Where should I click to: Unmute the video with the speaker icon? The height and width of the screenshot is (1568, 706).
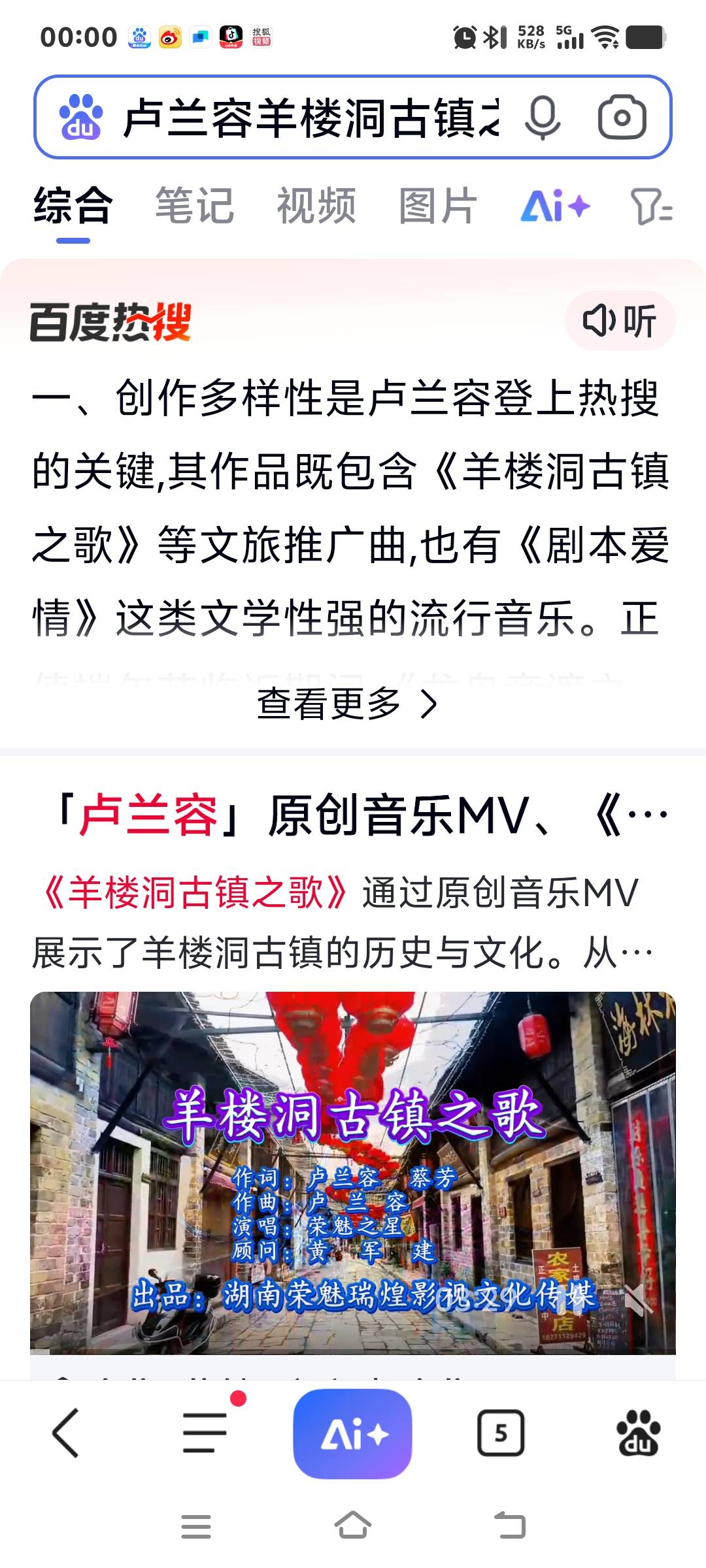pyautogui.click(x=638, y=1299)
